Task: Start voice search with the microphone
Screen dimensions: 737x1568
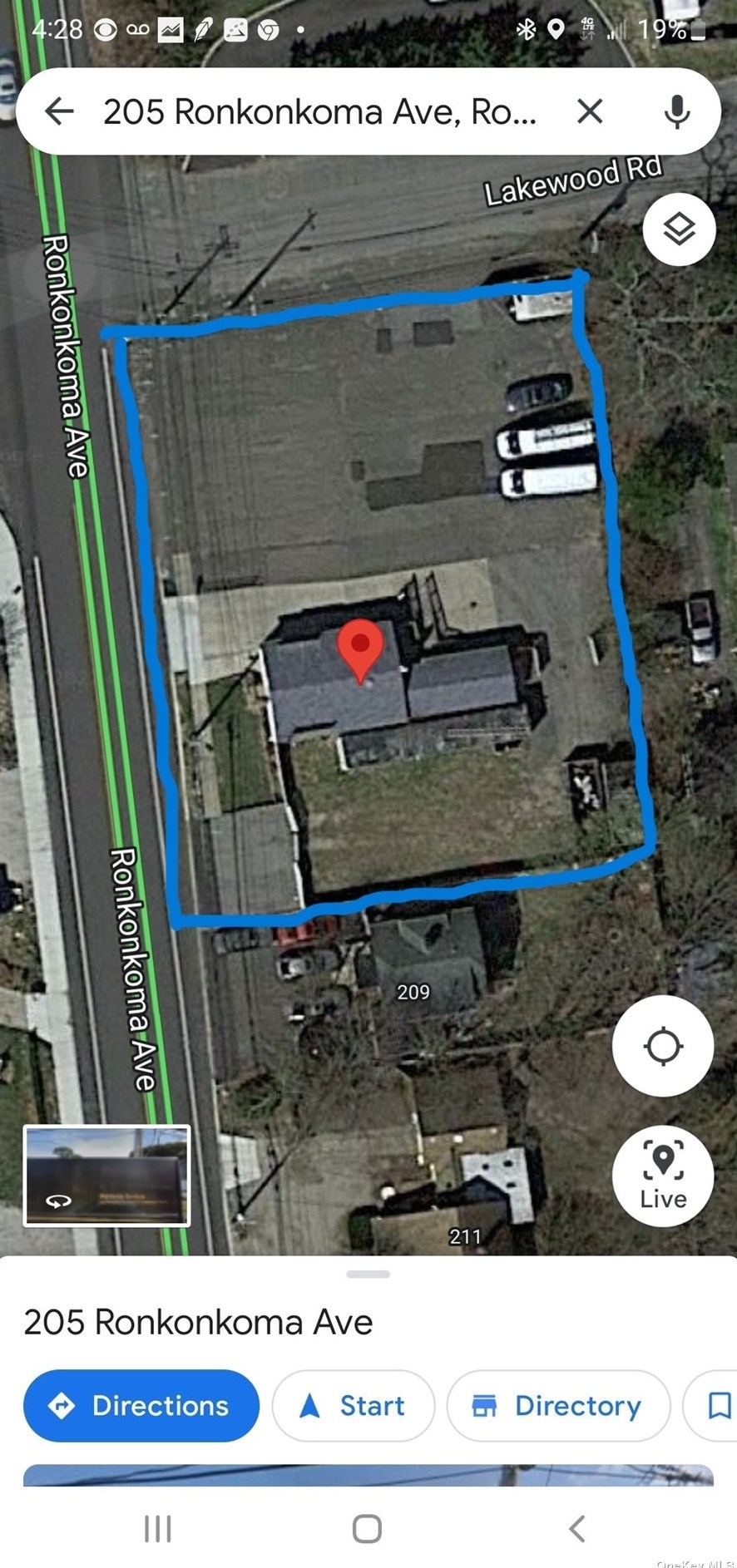Action: pyautogui.click(x=677, y=111)
